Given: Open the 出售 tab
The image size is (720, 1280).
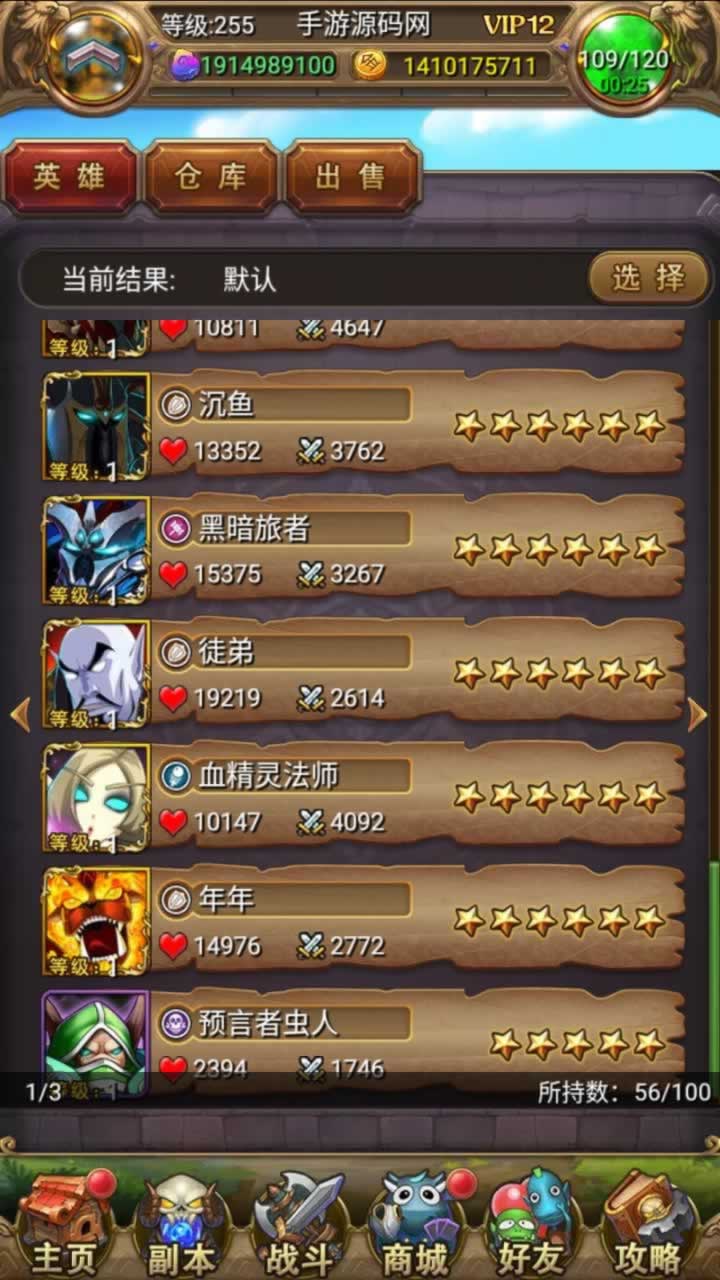Looking at the screenshot, I should (351, 177).
